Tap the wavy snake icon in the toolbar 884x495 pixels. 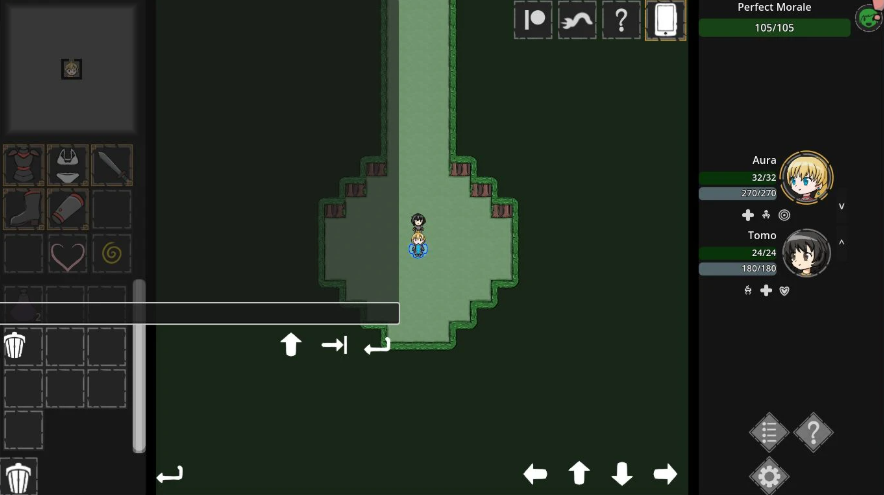577,20
